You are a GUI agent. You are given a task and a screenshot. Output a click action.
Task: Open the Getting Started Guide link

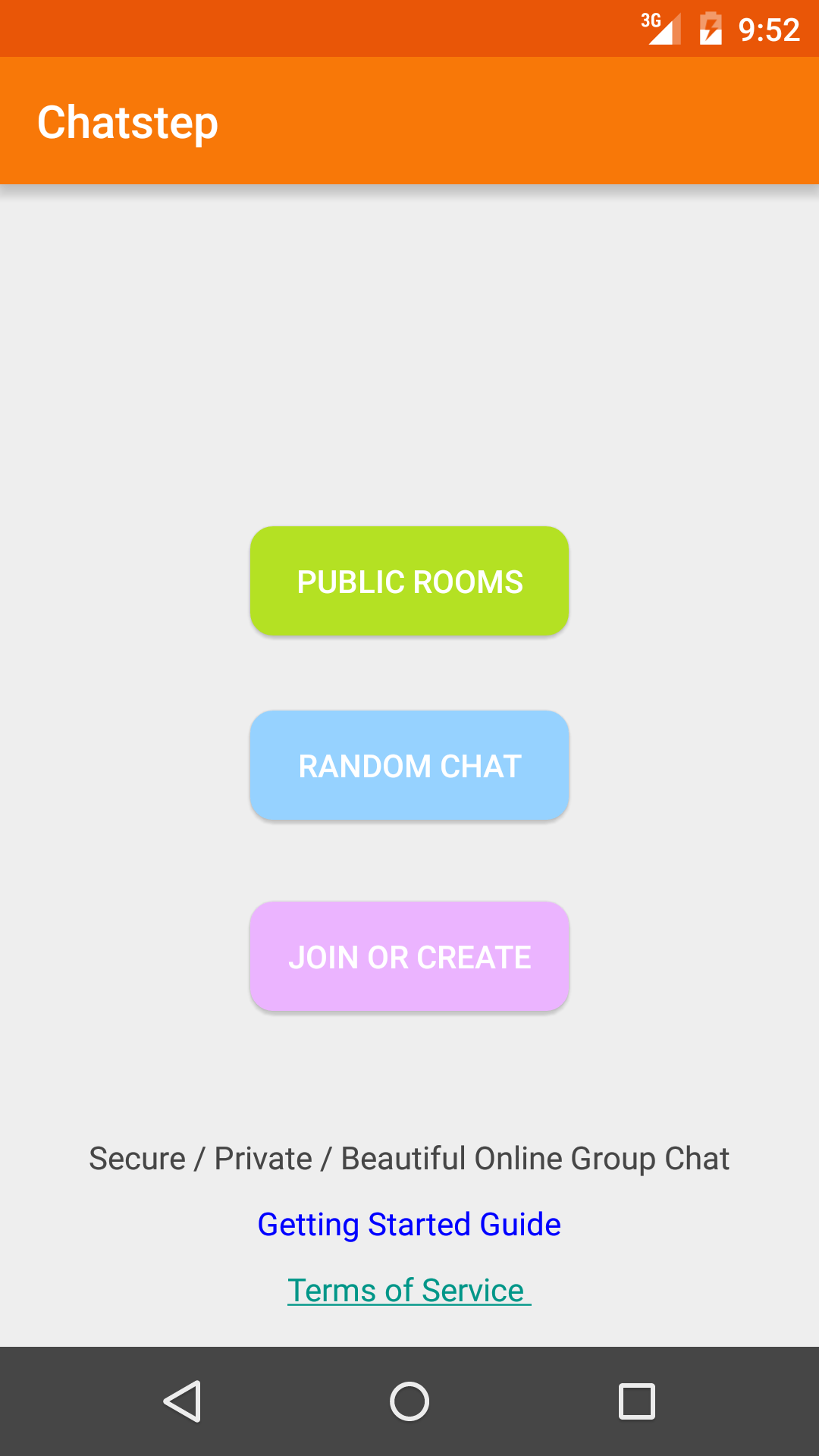(409, 1225)
